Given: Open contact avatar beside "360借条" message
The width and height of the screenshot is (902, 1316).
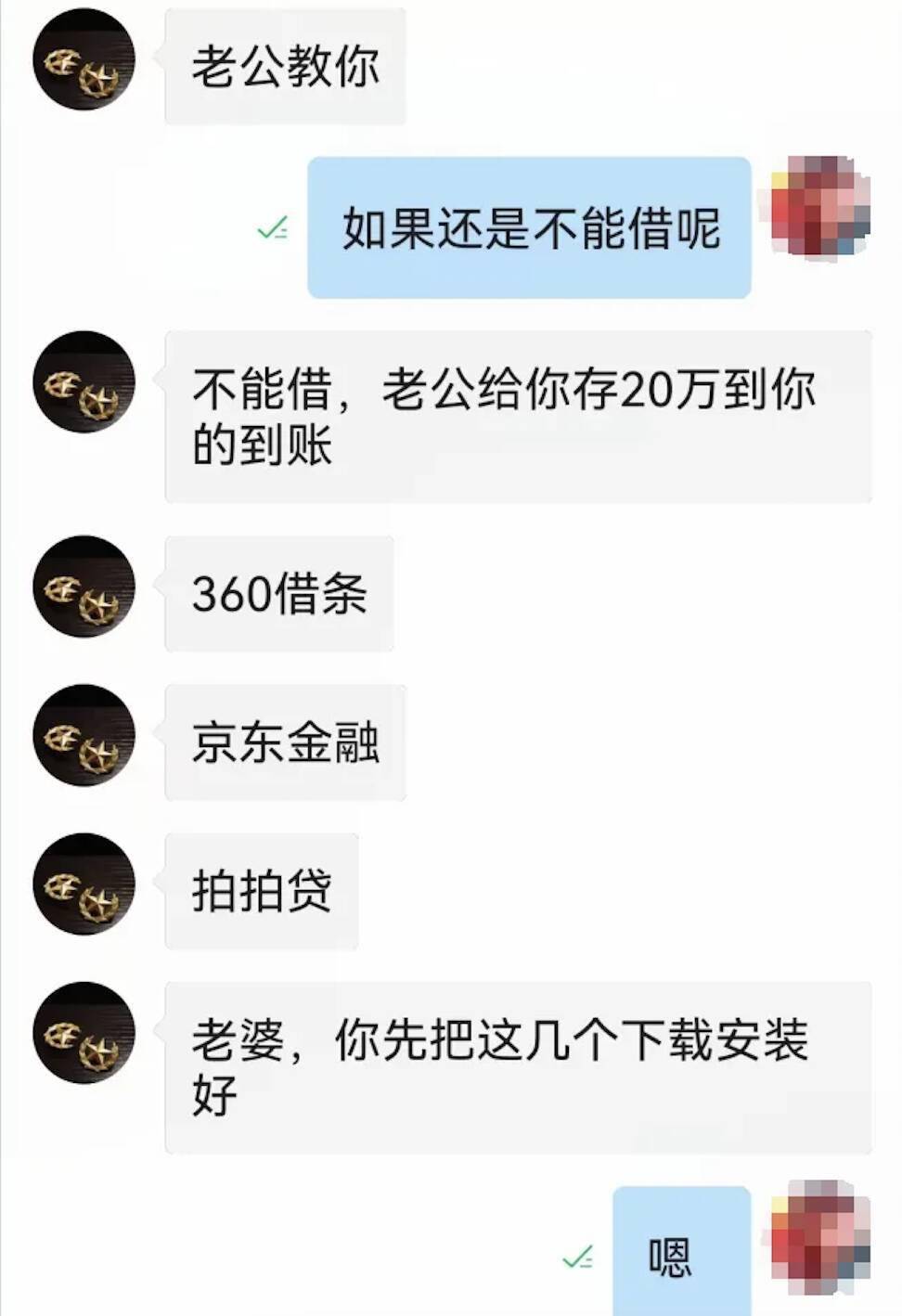Looking at the screenshot, I should click(84, 586).
